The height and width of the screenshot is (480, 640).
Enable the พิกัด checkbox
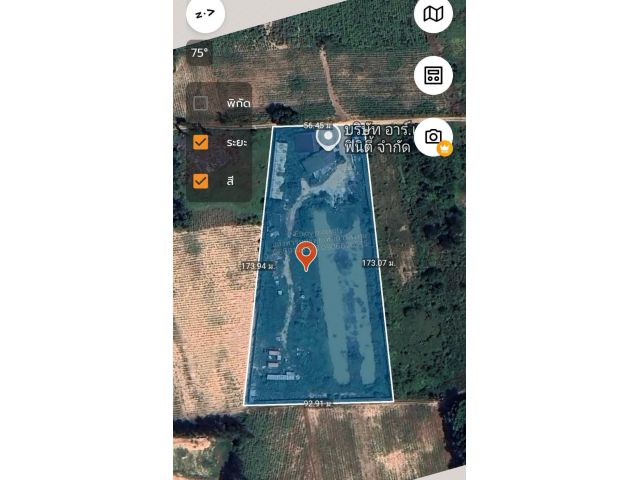coord(201,103)
